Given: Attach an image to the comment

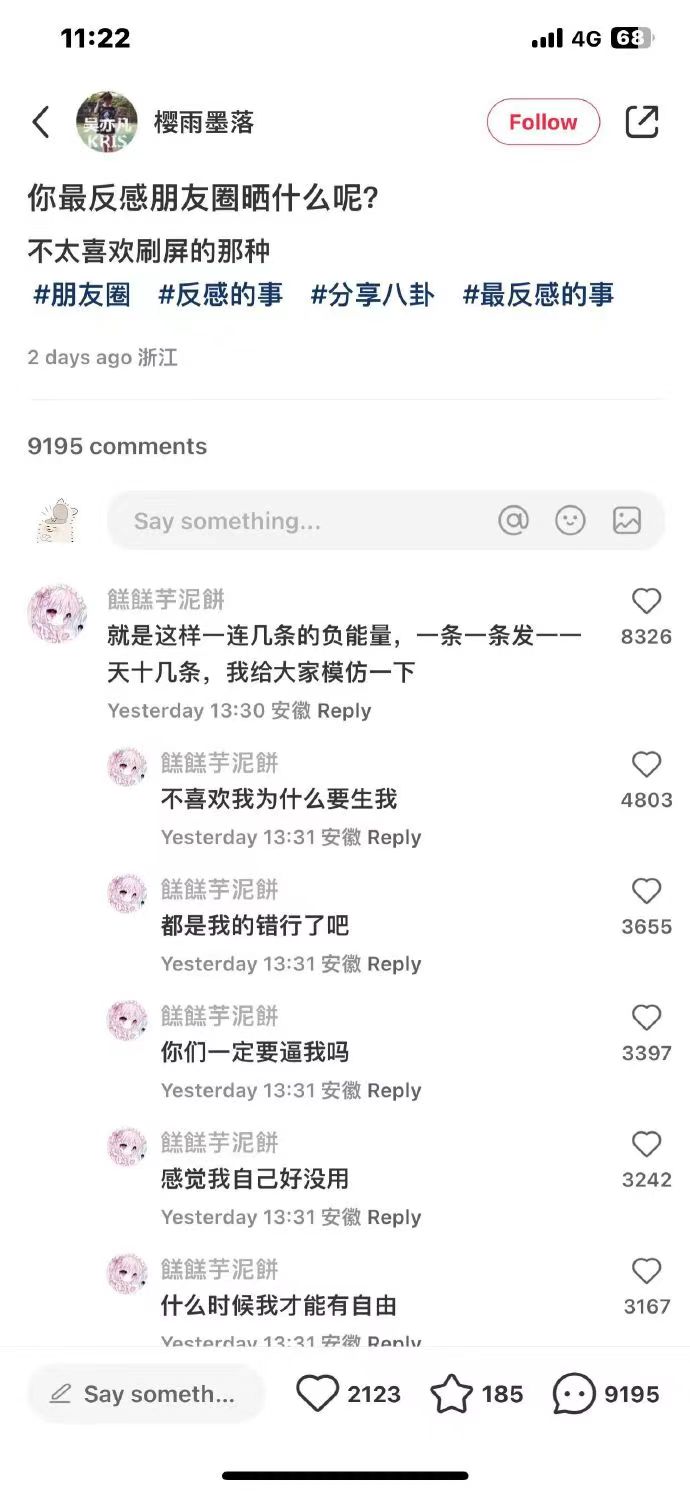Looking at the screenshot, I should (627, 521).
